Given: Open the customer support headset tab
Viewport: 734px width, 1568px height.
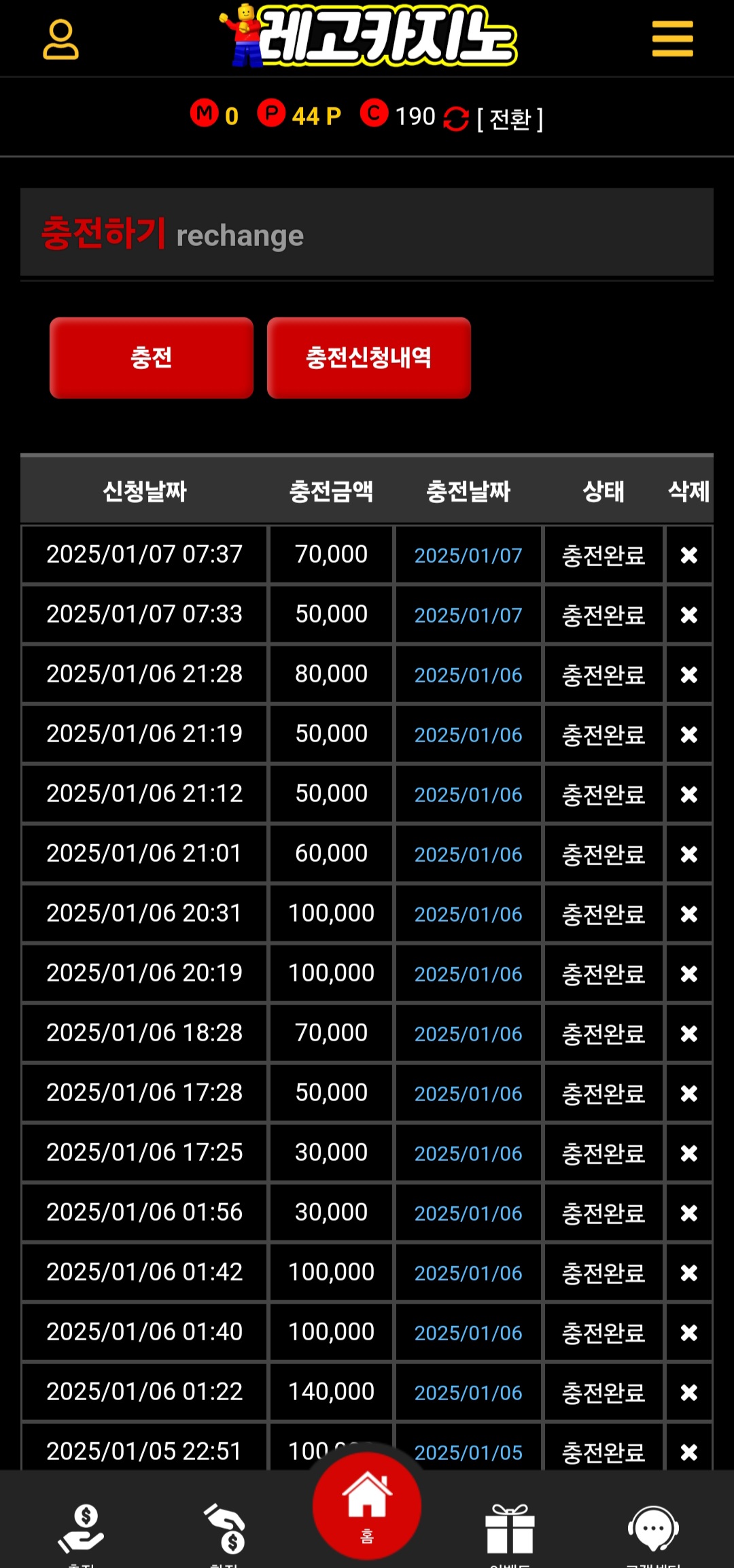Looking at the screenshot, I should 653,1529.
